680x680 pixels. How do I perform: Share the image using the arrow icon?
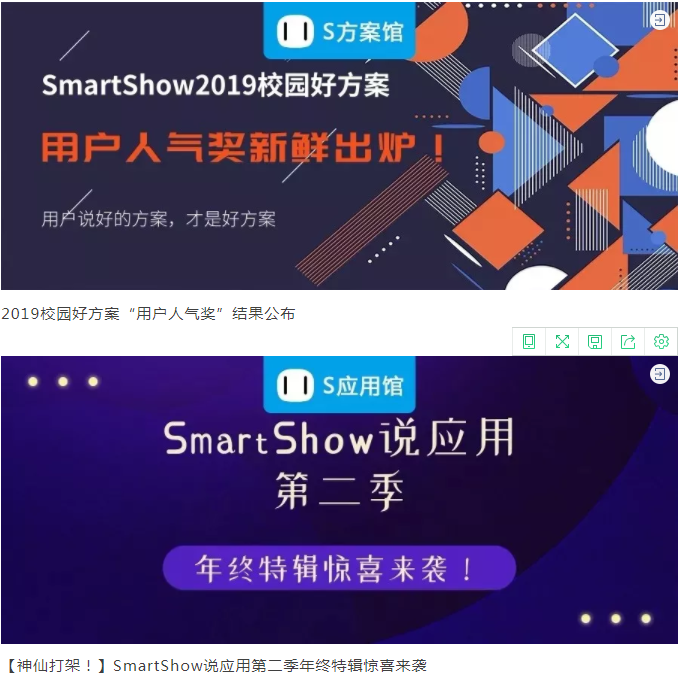tap(628, 342)
